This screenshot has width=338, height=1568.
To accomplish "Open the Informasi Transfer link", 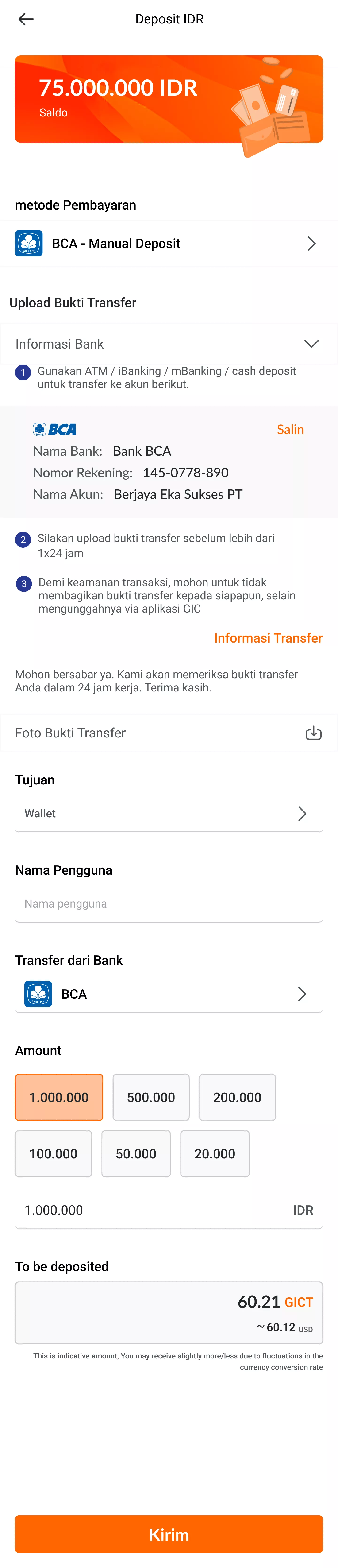I will [x=268, y=638].
